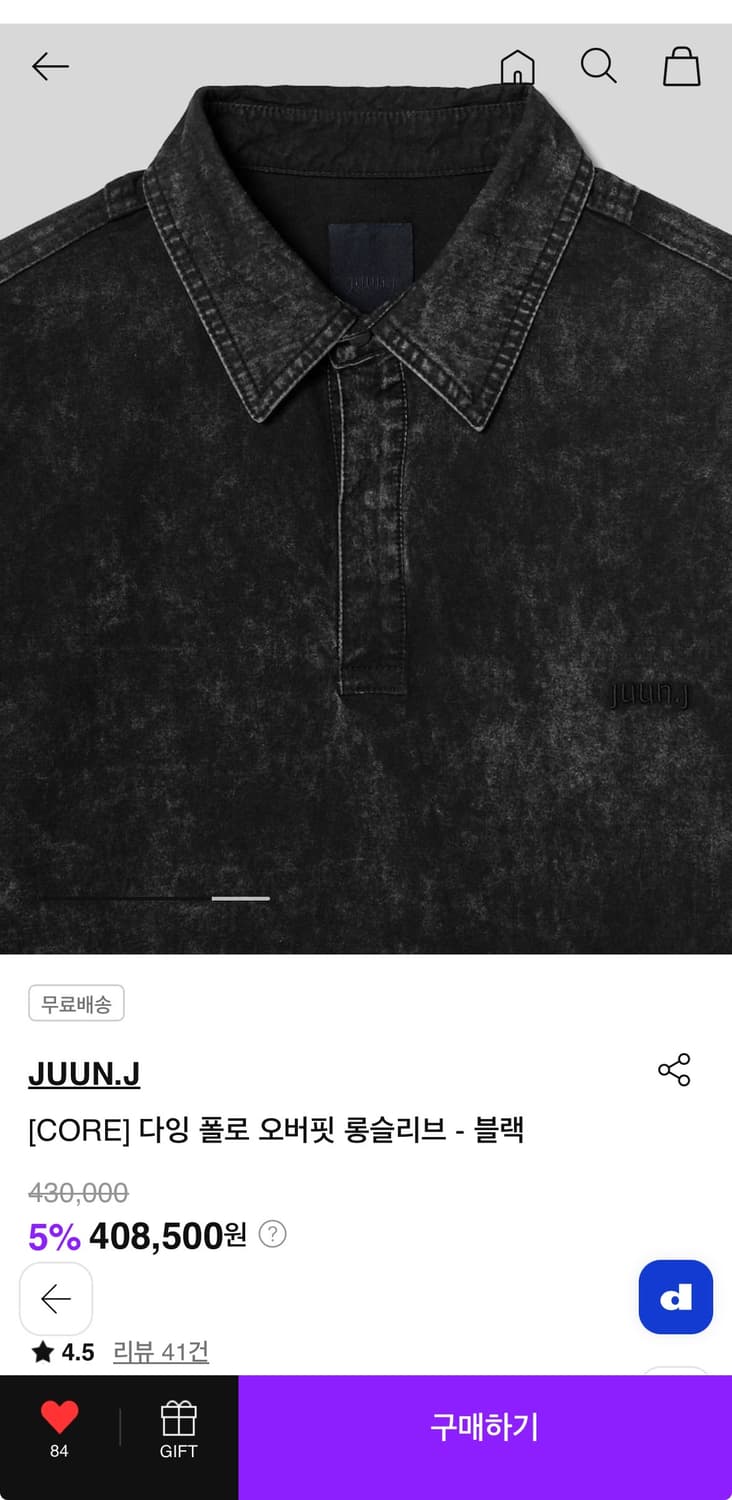Viewport: 732px width, 1500px height.
Task: Go back using the top arrow
Action: [50, 67]
